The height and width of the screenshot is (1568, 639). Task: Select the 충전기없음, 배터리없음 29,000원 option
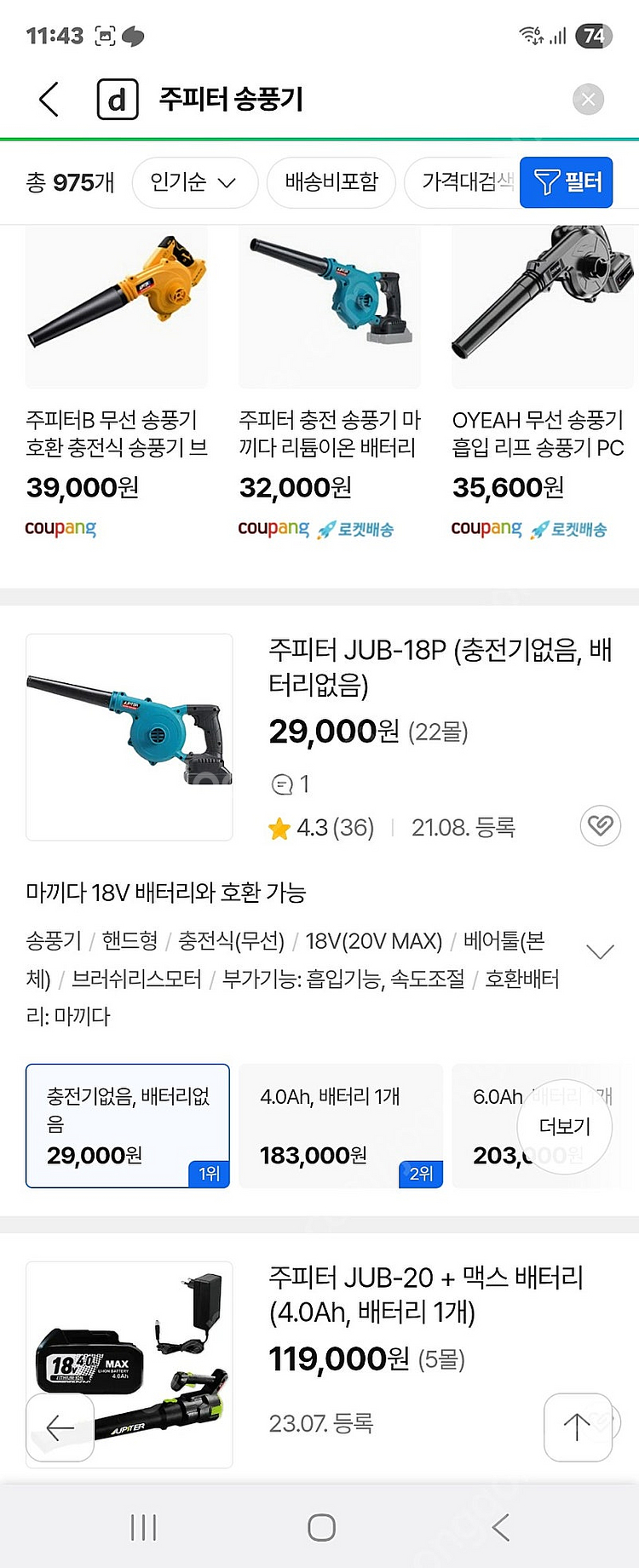click(x=128, y=1125)
